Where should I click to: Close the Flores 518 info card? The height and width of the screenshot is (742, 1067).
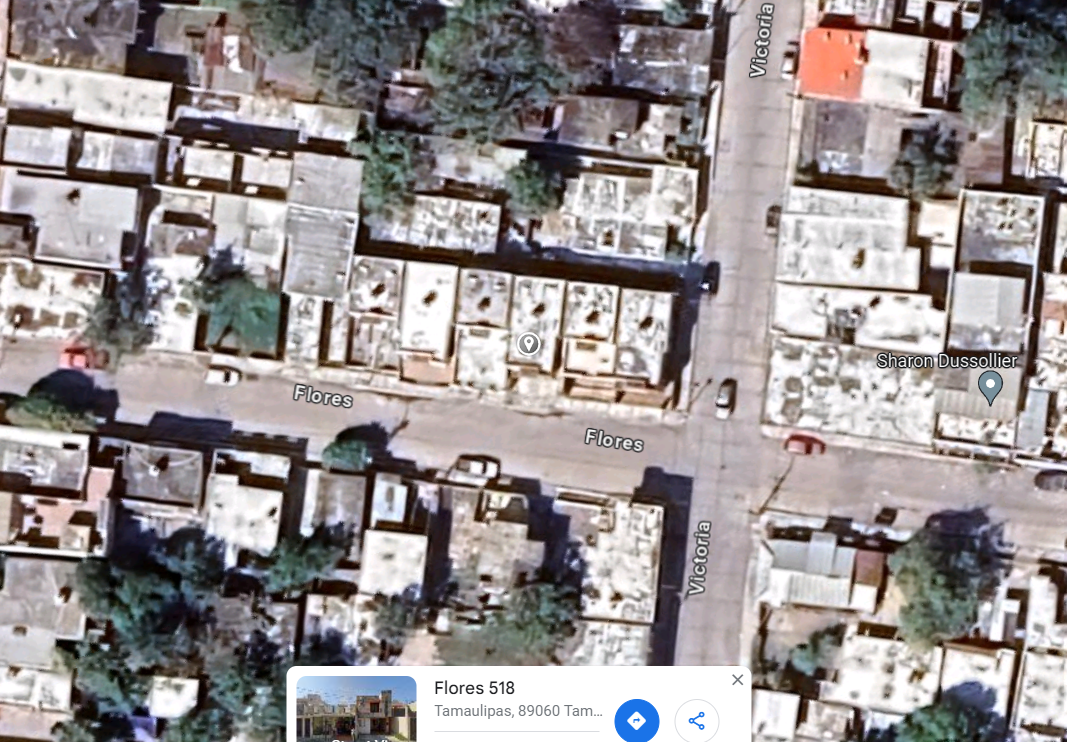click(737, 679)
